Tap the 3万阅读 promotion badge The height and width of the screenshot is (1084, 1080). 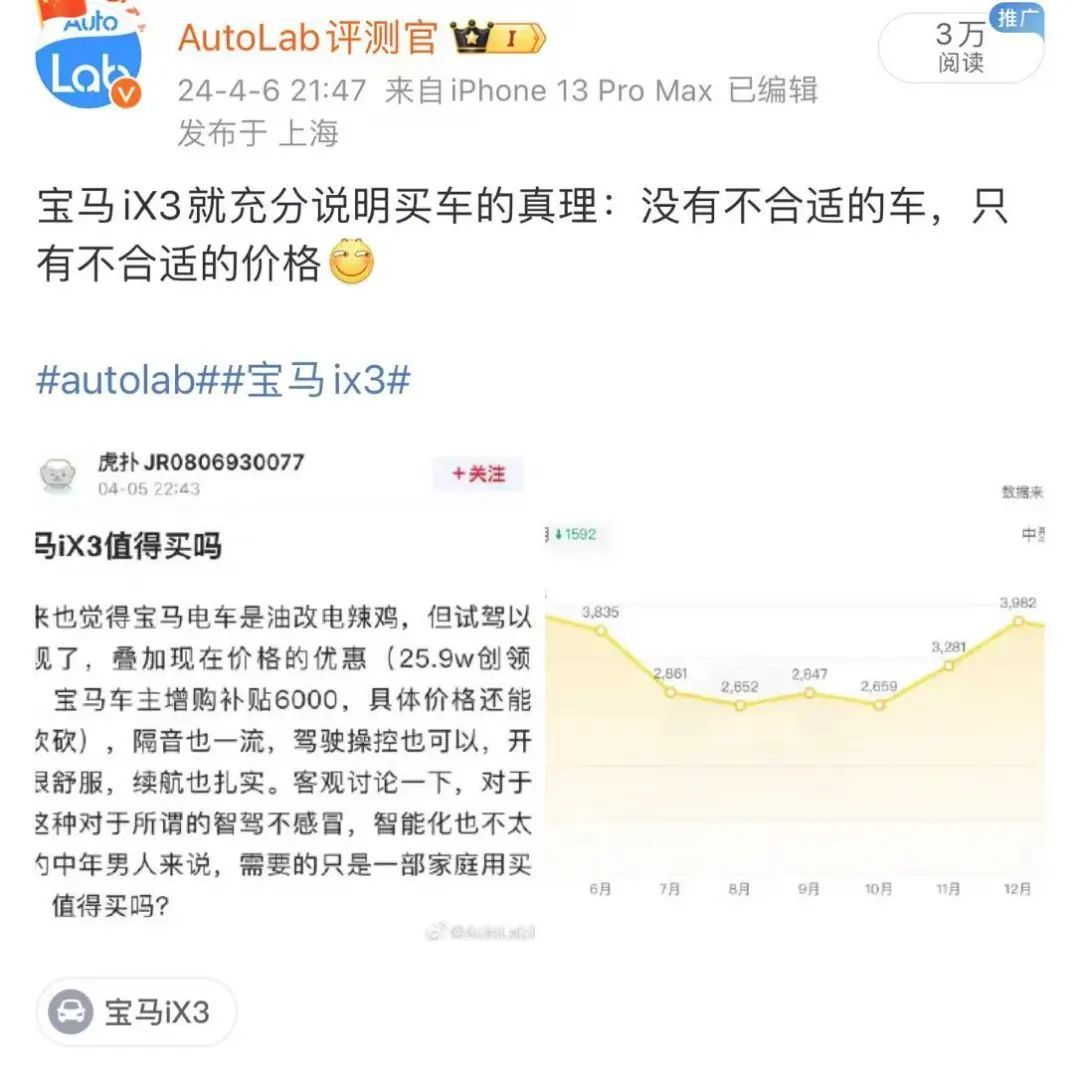pos(960,47)
